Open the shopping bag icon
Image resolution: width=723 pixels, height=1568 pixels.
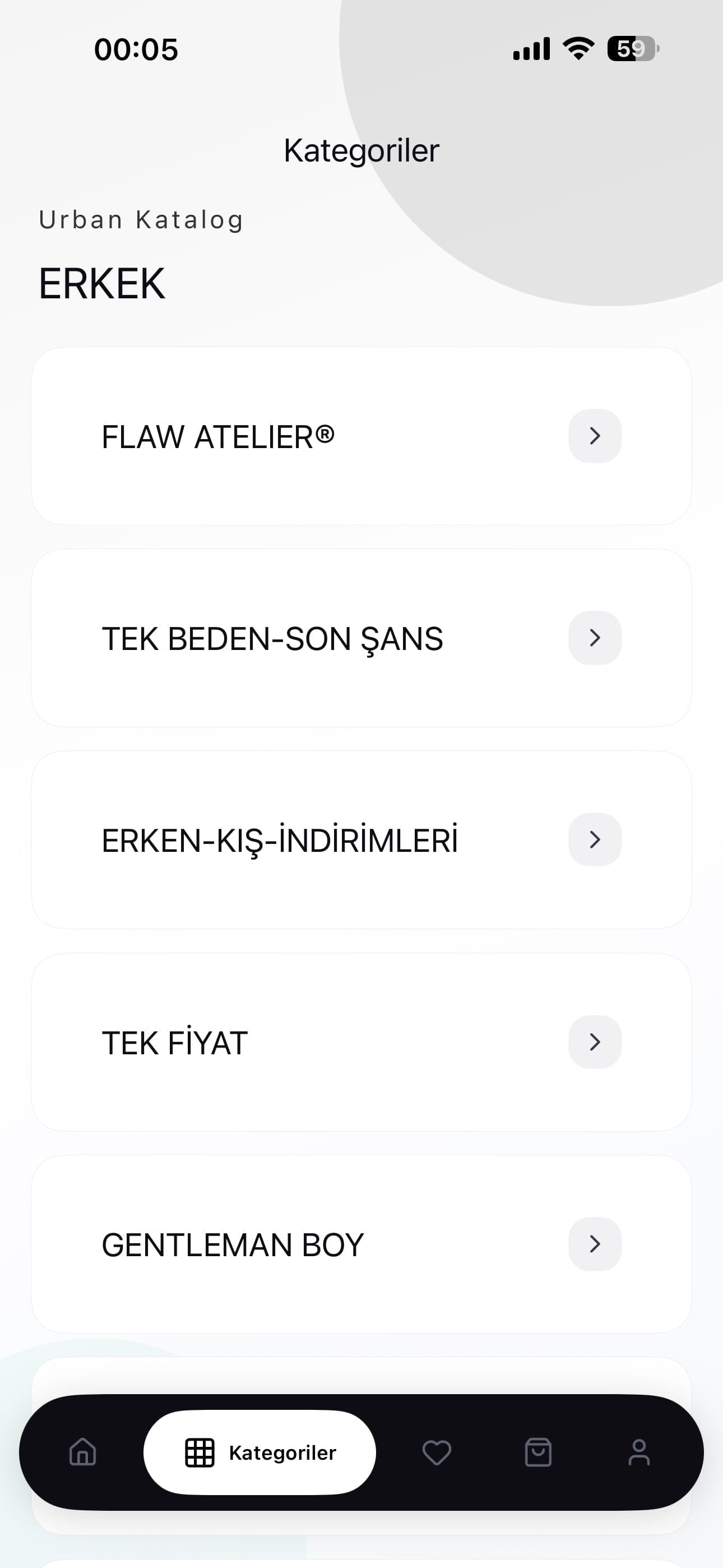coord(539,1453)
